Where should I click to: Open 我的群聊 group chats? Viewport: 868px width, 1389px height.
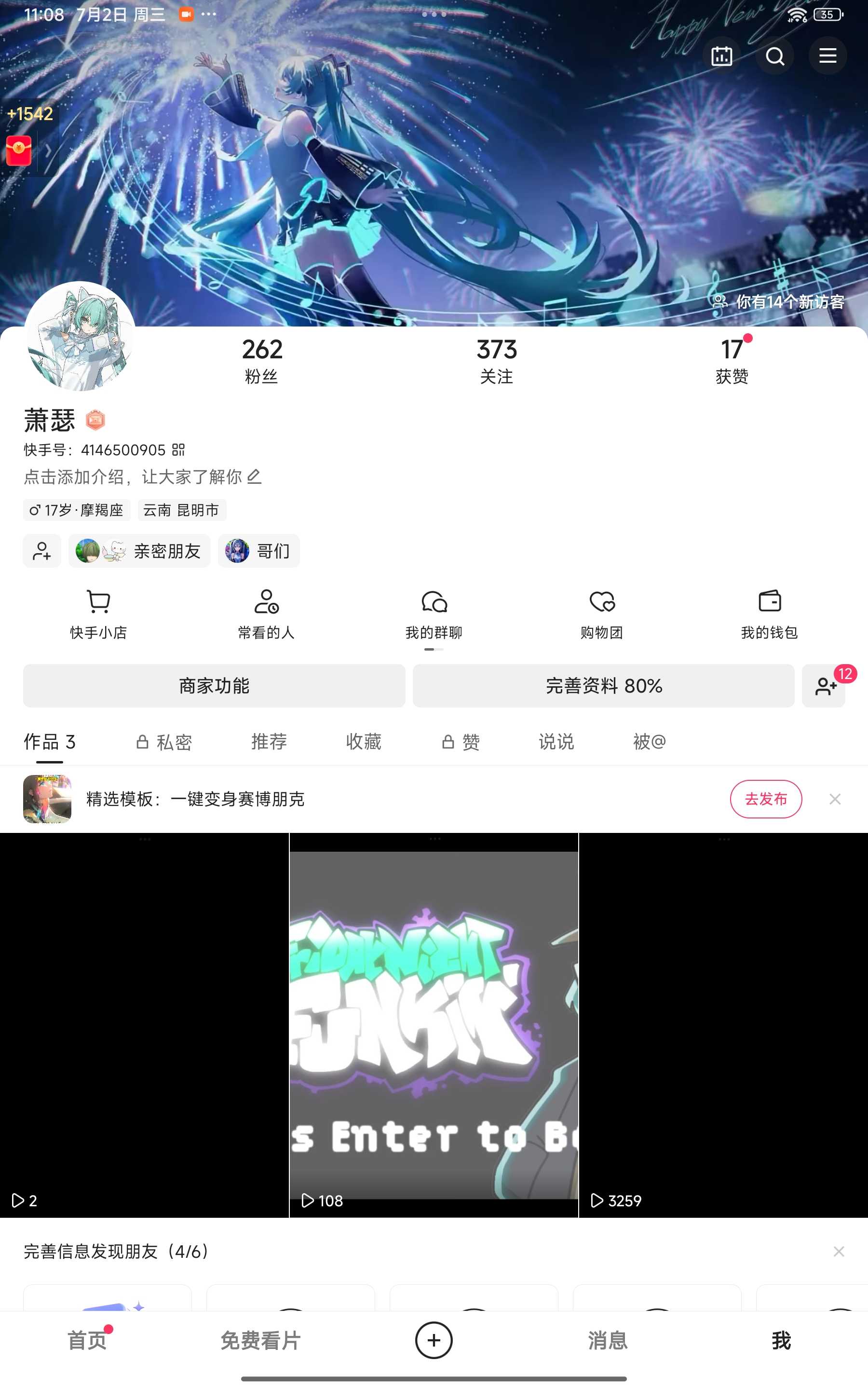434,614
